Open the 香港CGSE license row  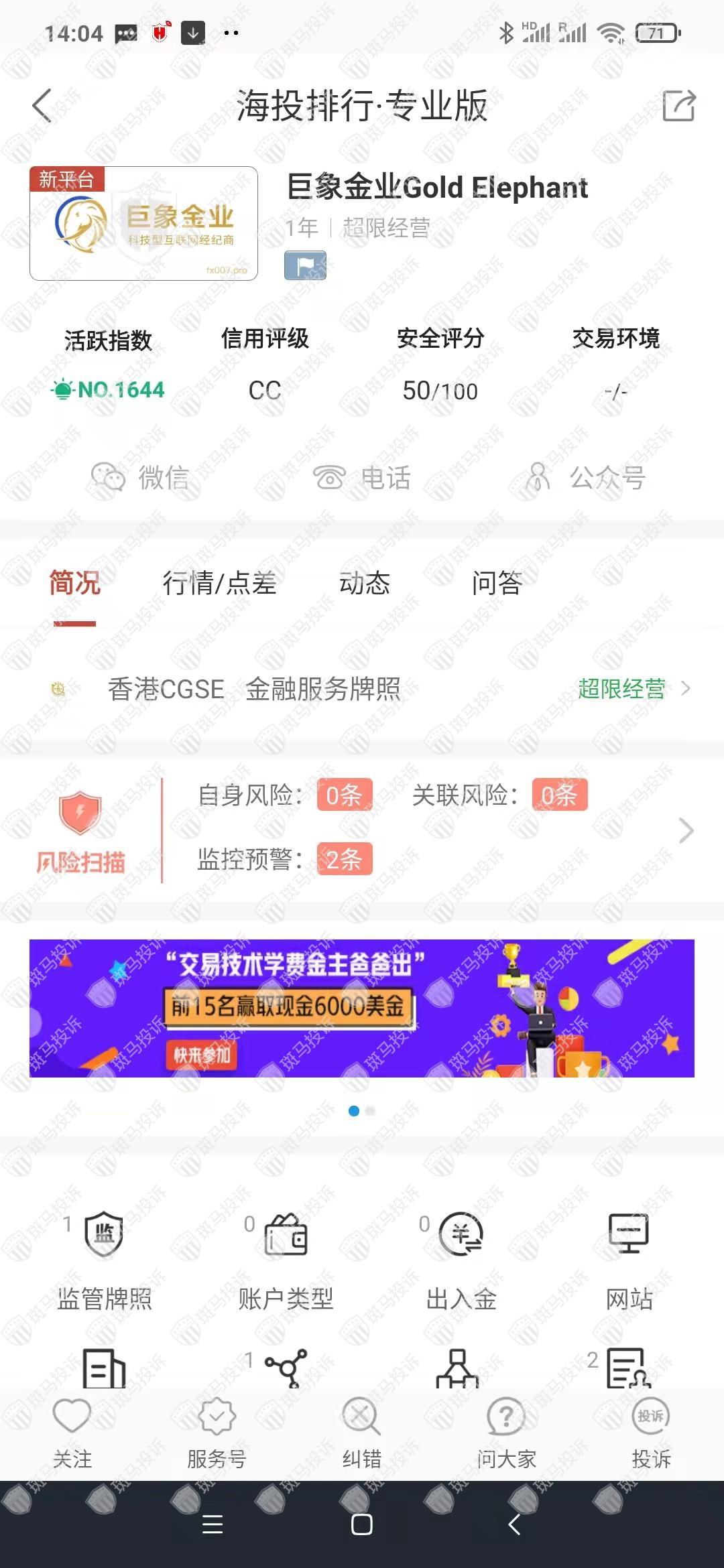(x=362, y=689)
